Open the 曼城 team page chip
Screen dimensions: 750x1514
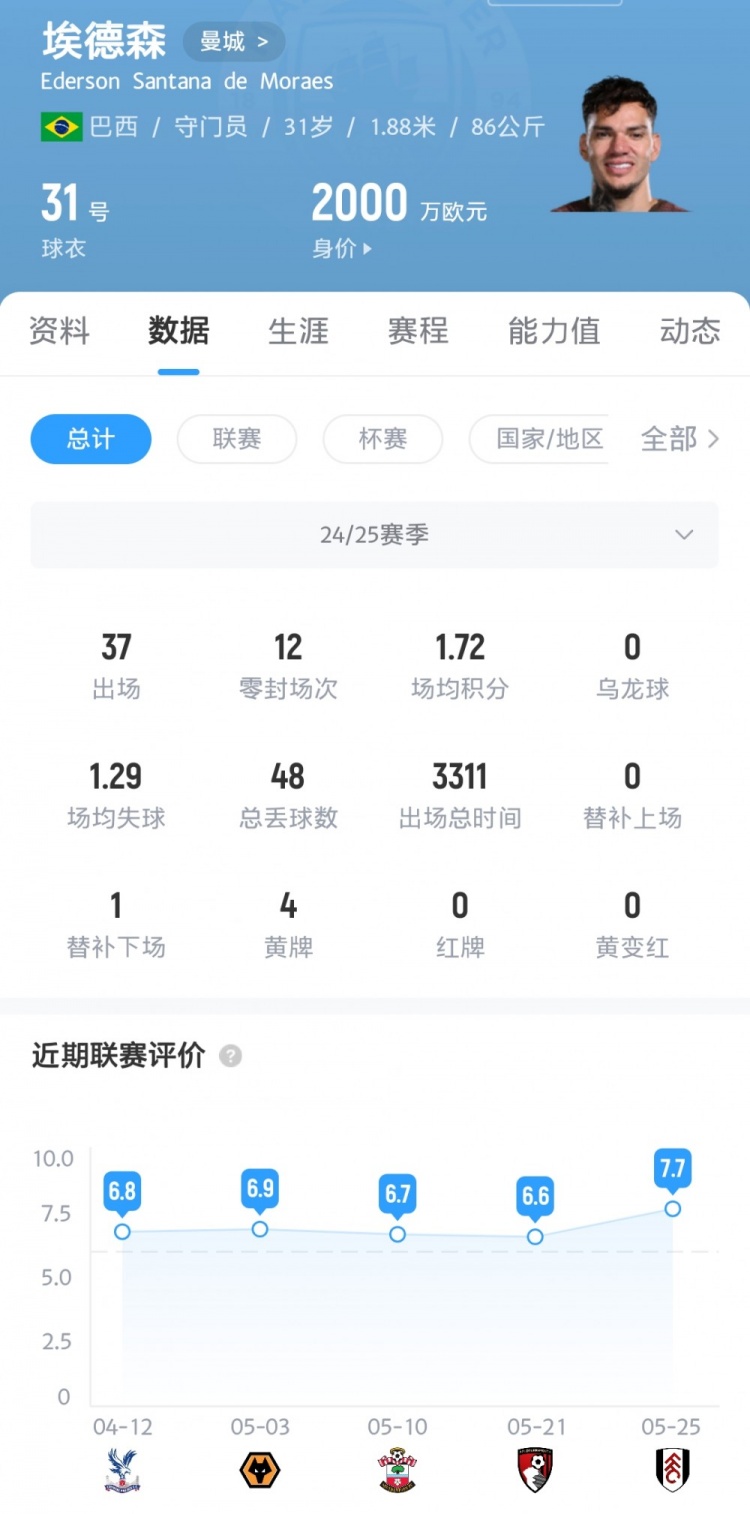234,42
